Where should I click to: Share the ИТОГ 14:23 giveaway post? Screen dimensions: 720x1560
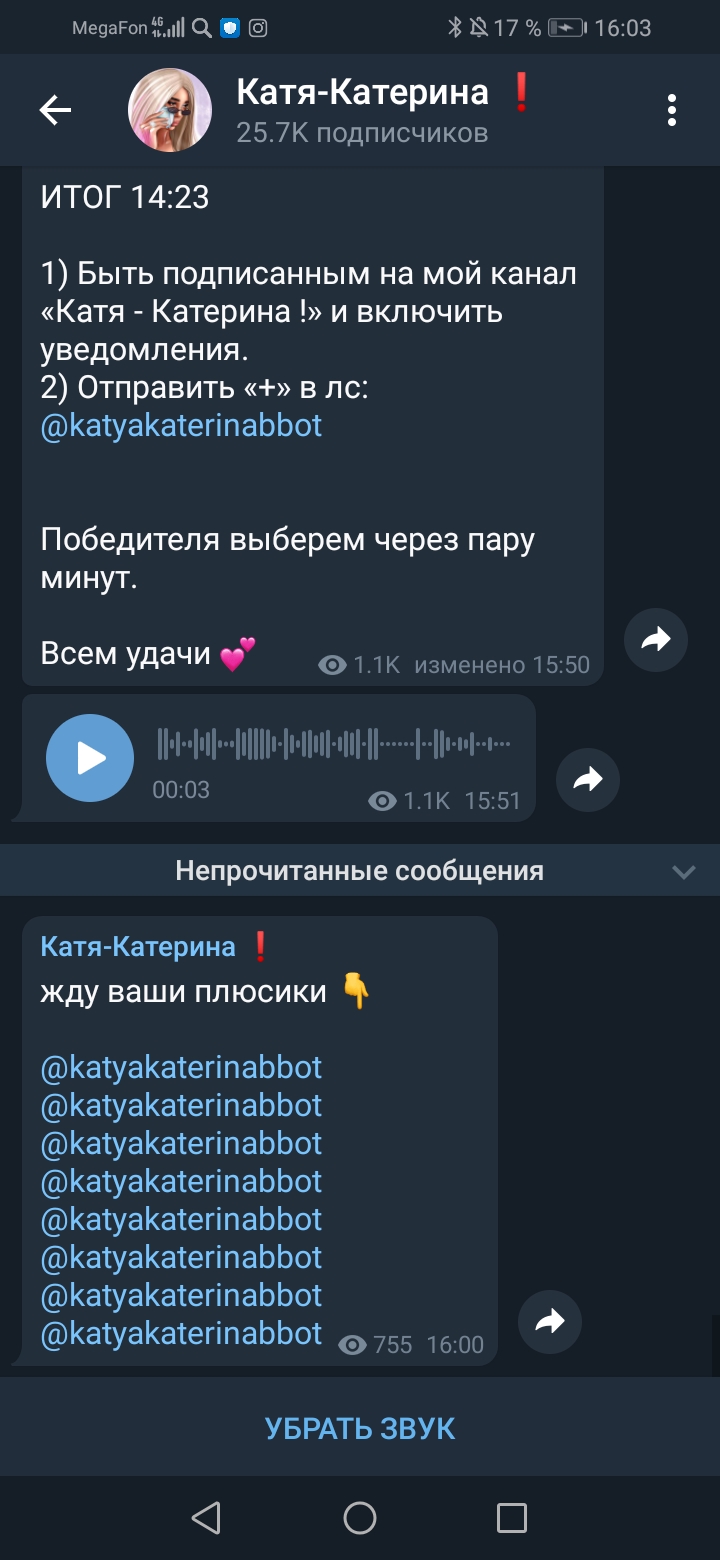656,639
